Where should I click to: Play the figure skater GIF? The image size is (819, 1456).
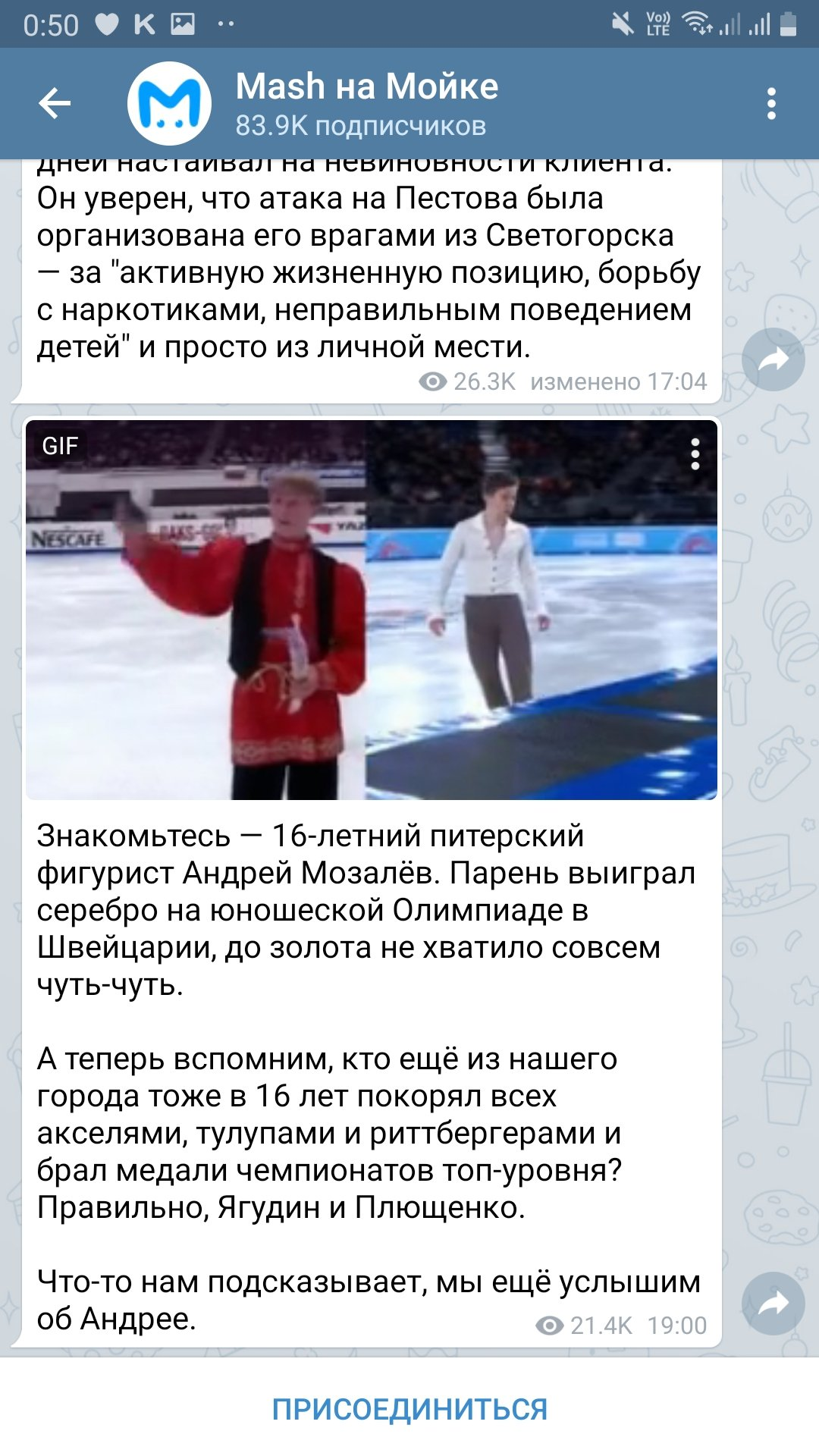tap(371, 610)
